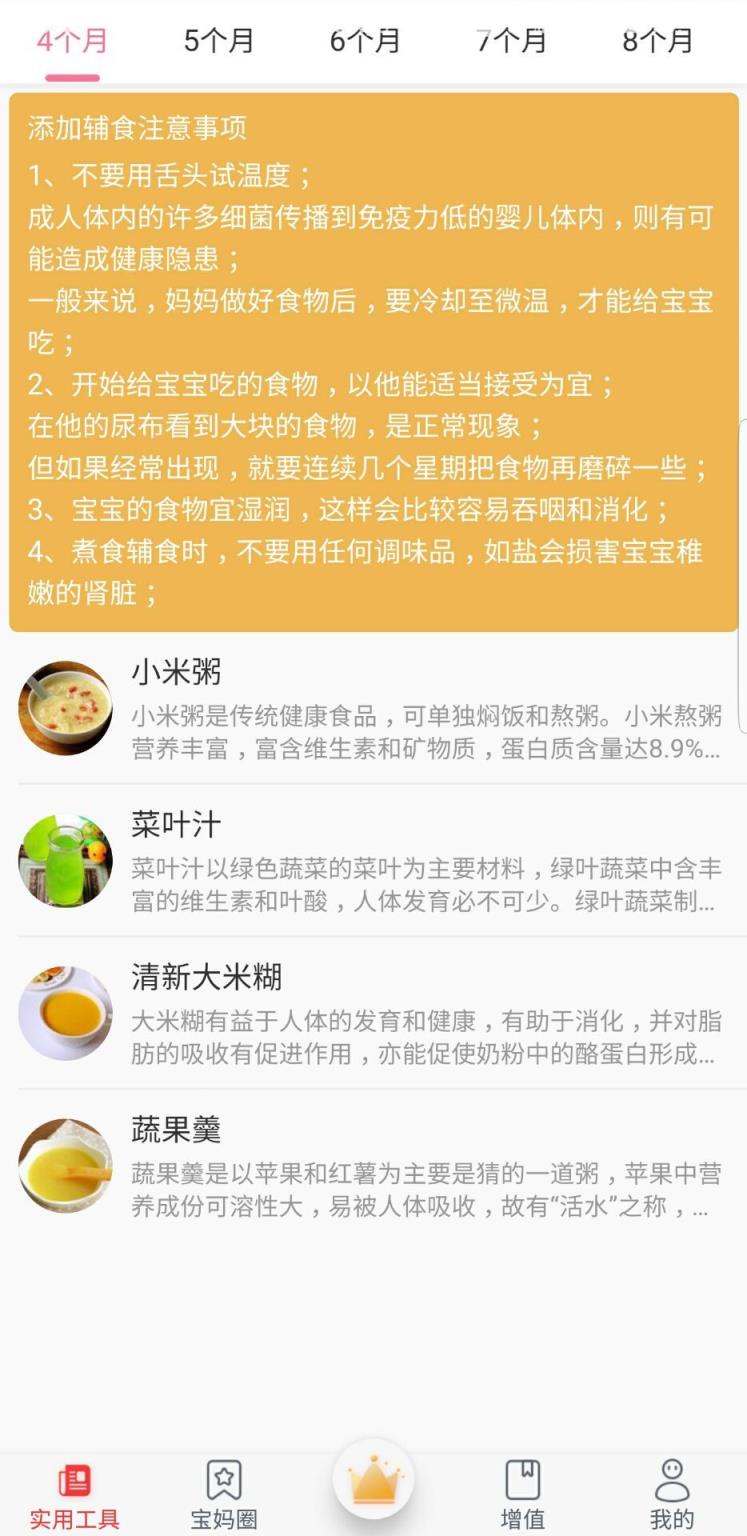
Task: Tap the 清新大米糊 porridge thumbnail
Action: tap(65, 1011)
